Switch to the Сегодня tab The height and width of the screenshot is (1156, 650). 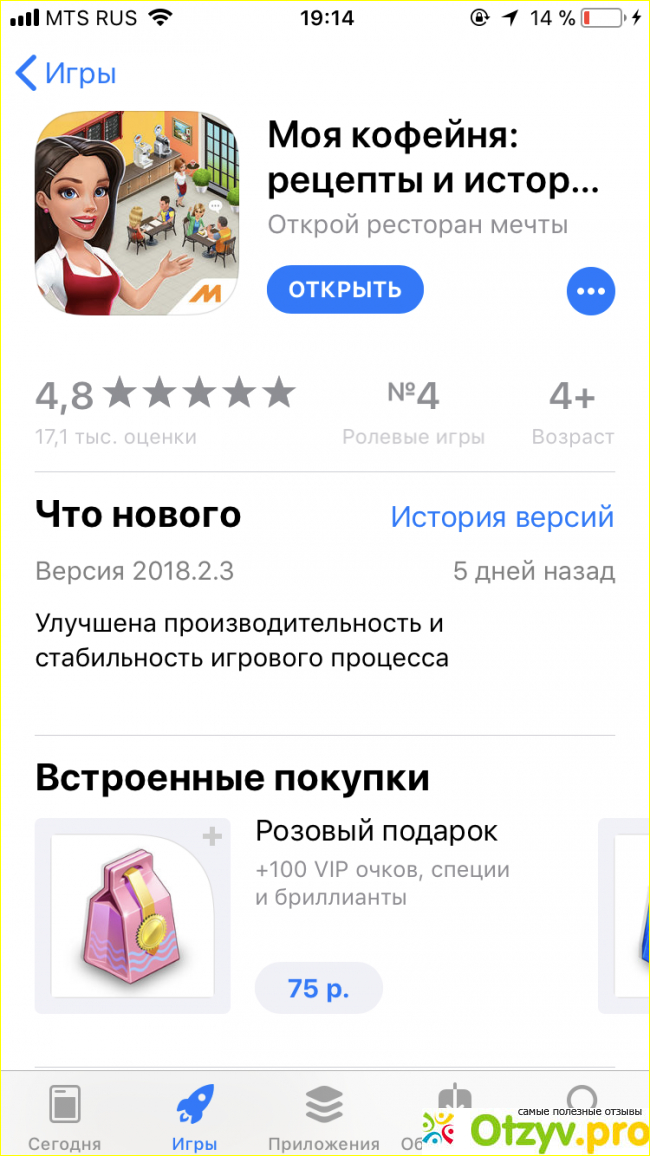[x=64, y=1116]
